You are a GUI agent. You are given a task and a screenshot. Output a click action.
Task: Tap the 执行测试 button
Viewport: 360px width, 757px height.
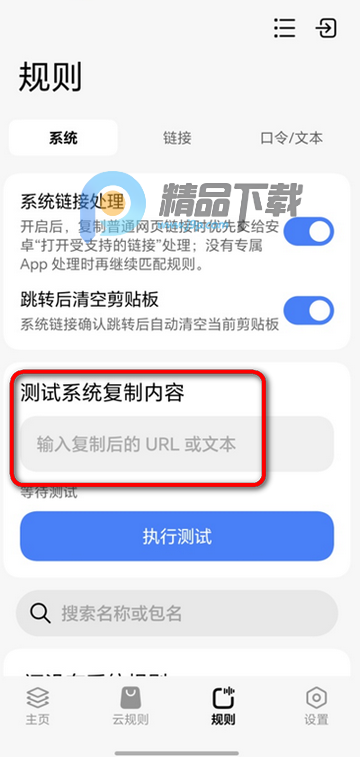[177, 536]
